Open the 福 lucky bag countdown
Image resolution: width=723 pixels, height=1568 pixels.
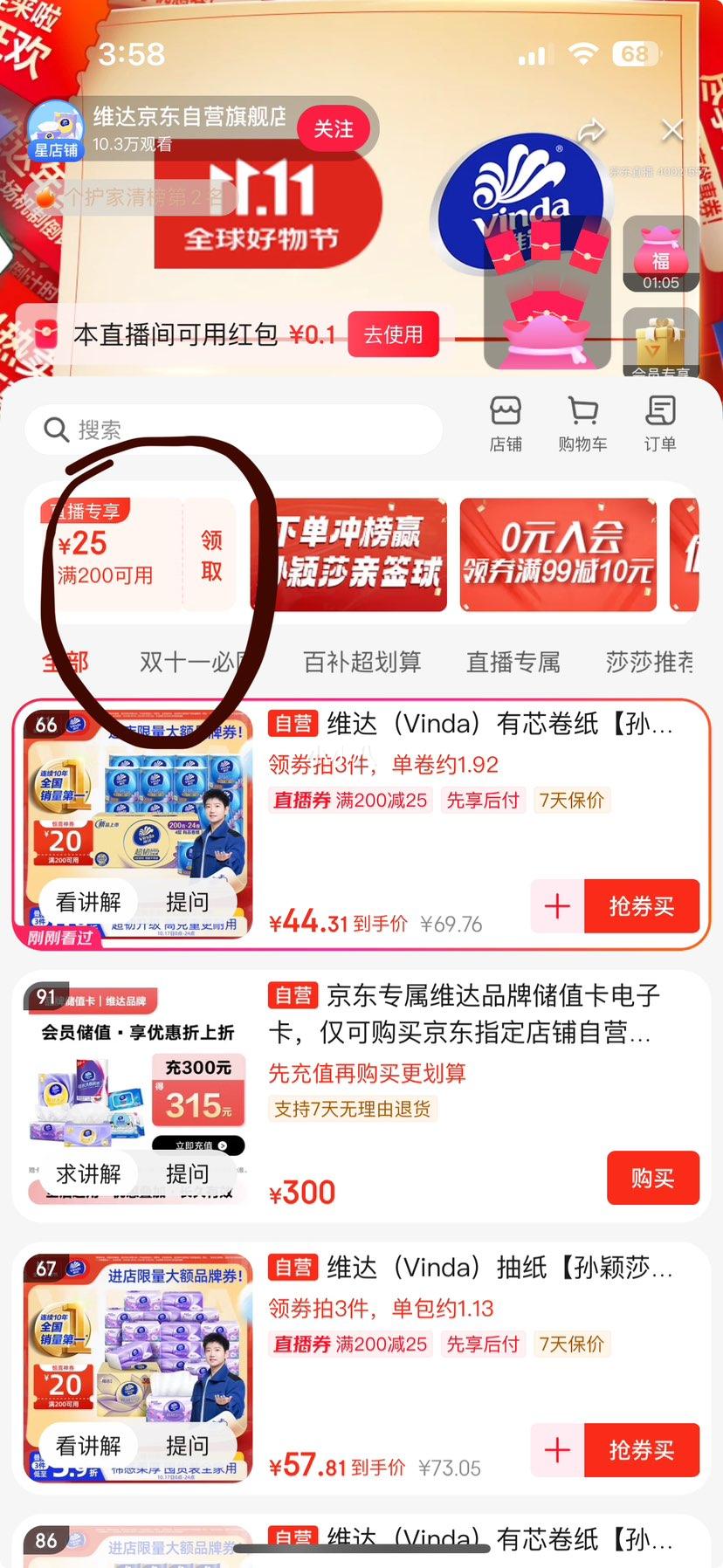(x=660, y=255)
